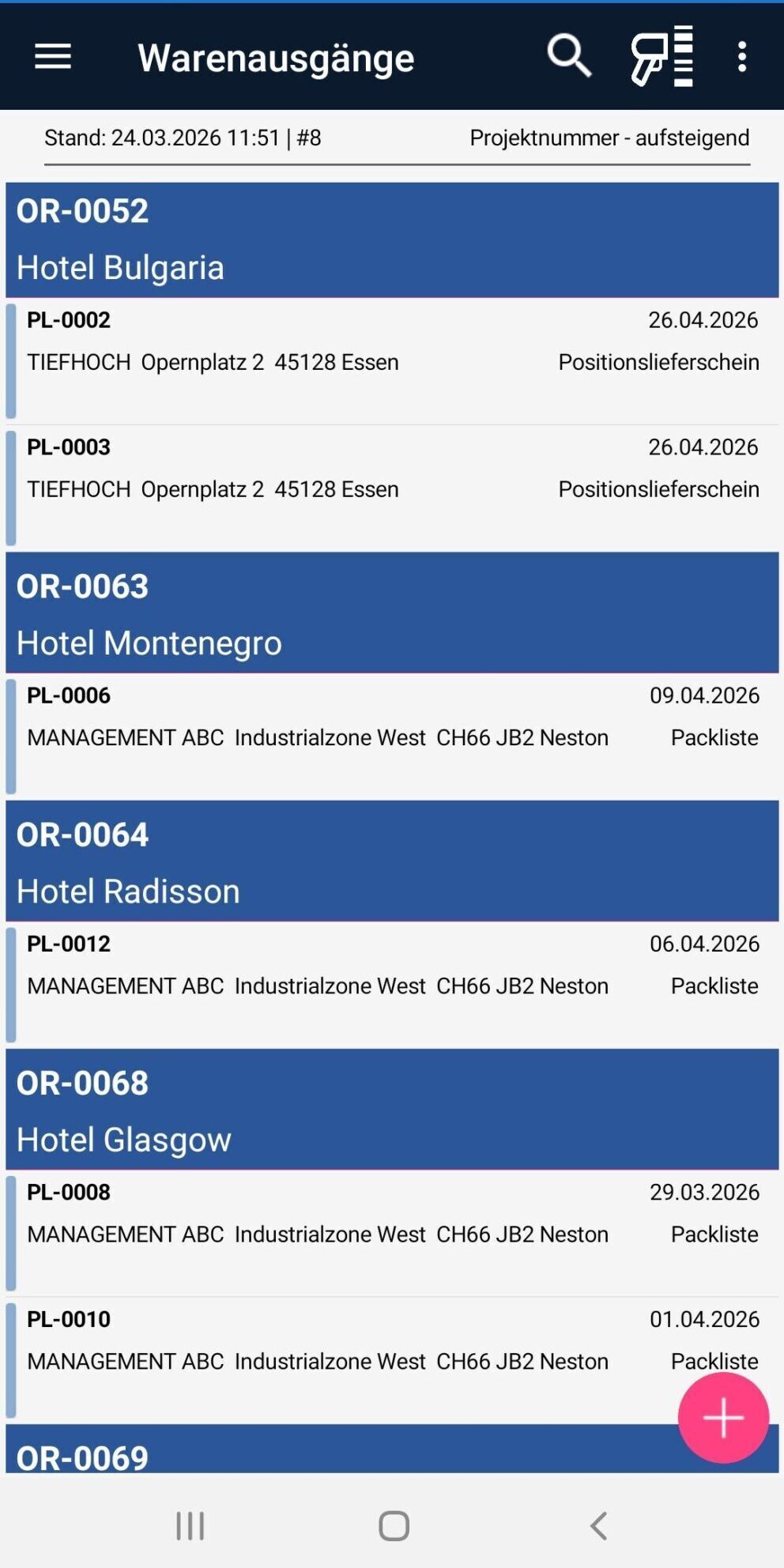Image resolution: width=784 pixels, height=1568 pixels.
Task: Show recent apps from navigation bar
Action: click(x=190, y=1525)
